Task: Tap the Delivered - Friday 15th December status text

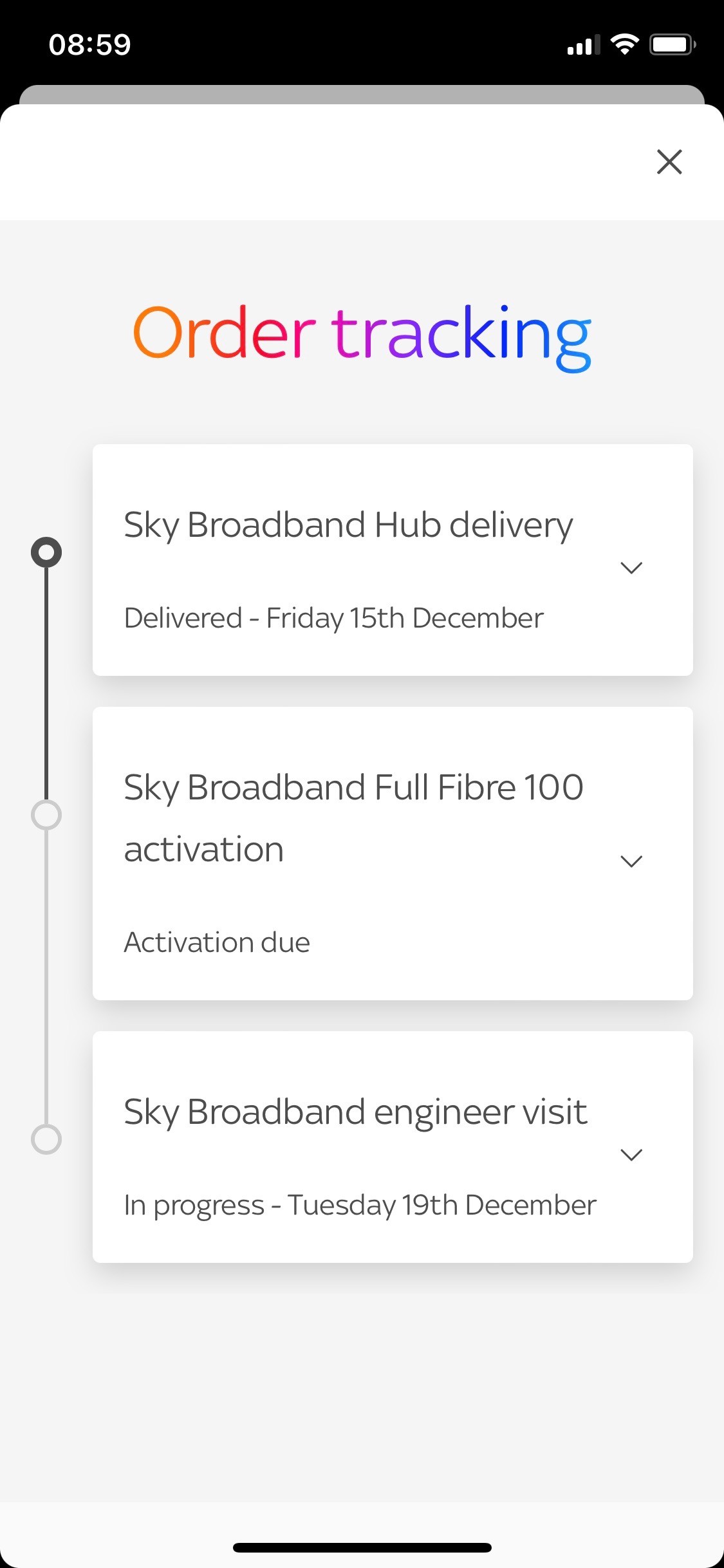Action: click(x=333, y=617)
